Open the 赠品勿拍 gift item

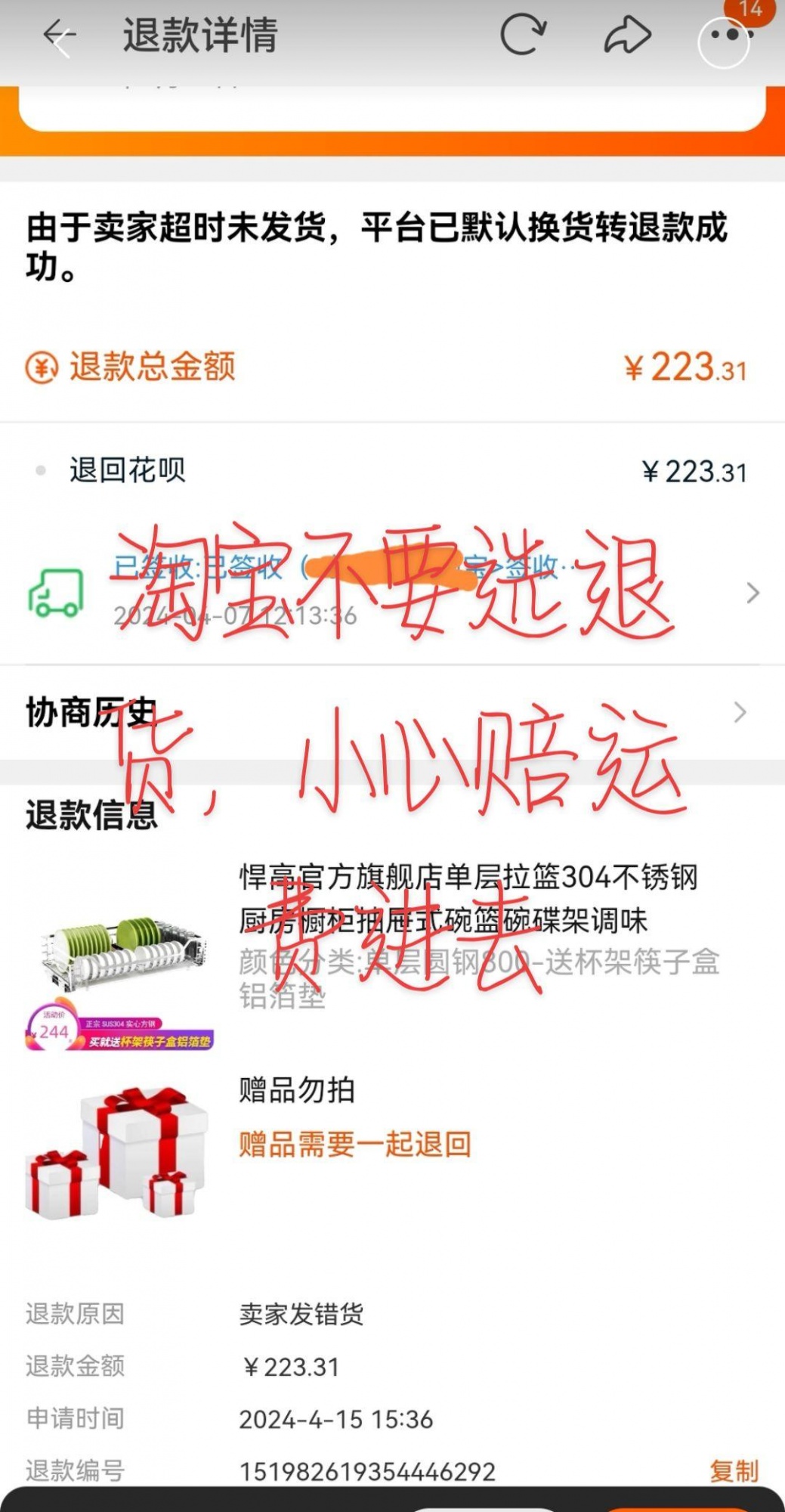click(296, 1090)
